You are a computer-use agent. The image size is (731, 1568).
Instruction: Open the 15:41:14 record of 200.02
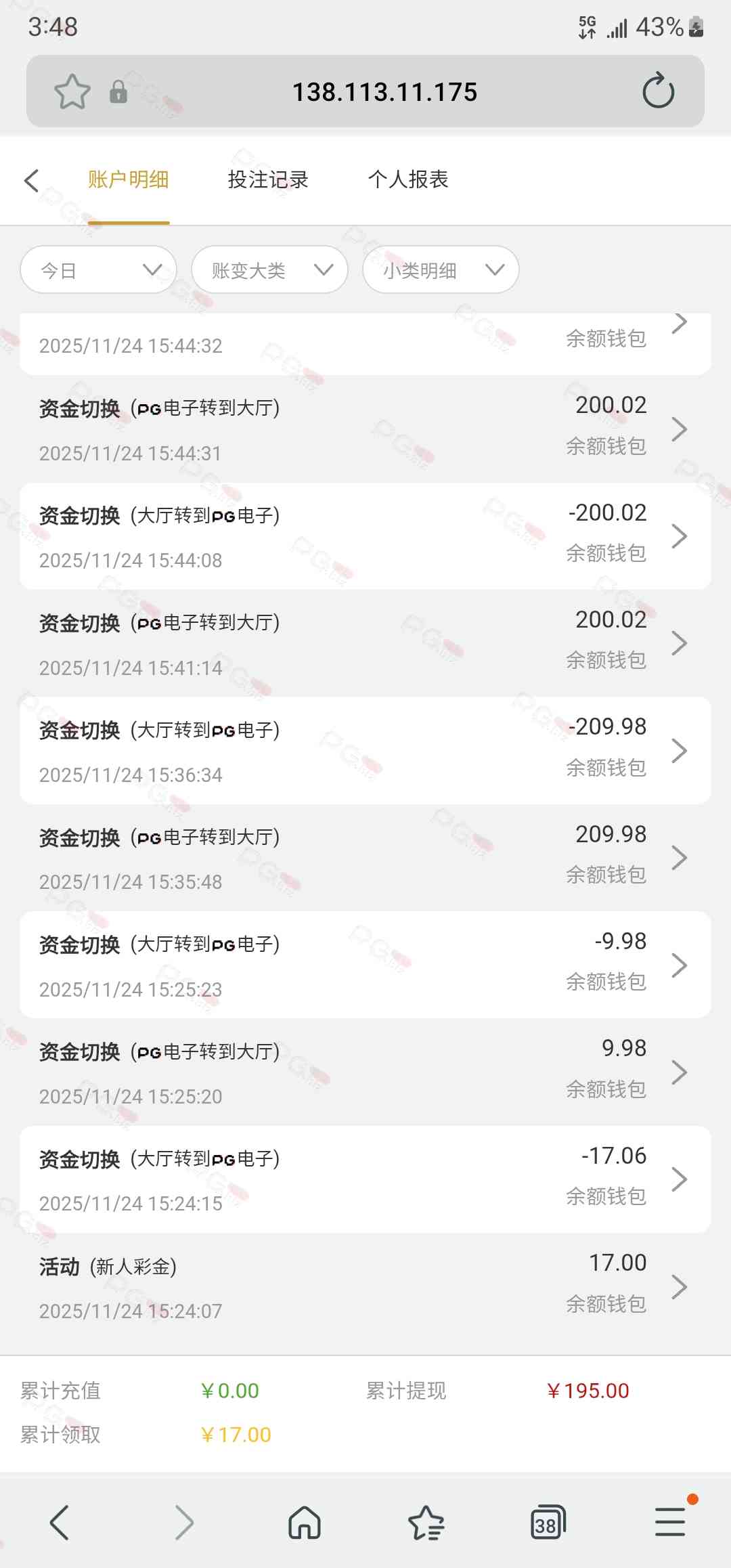point(365,643)
